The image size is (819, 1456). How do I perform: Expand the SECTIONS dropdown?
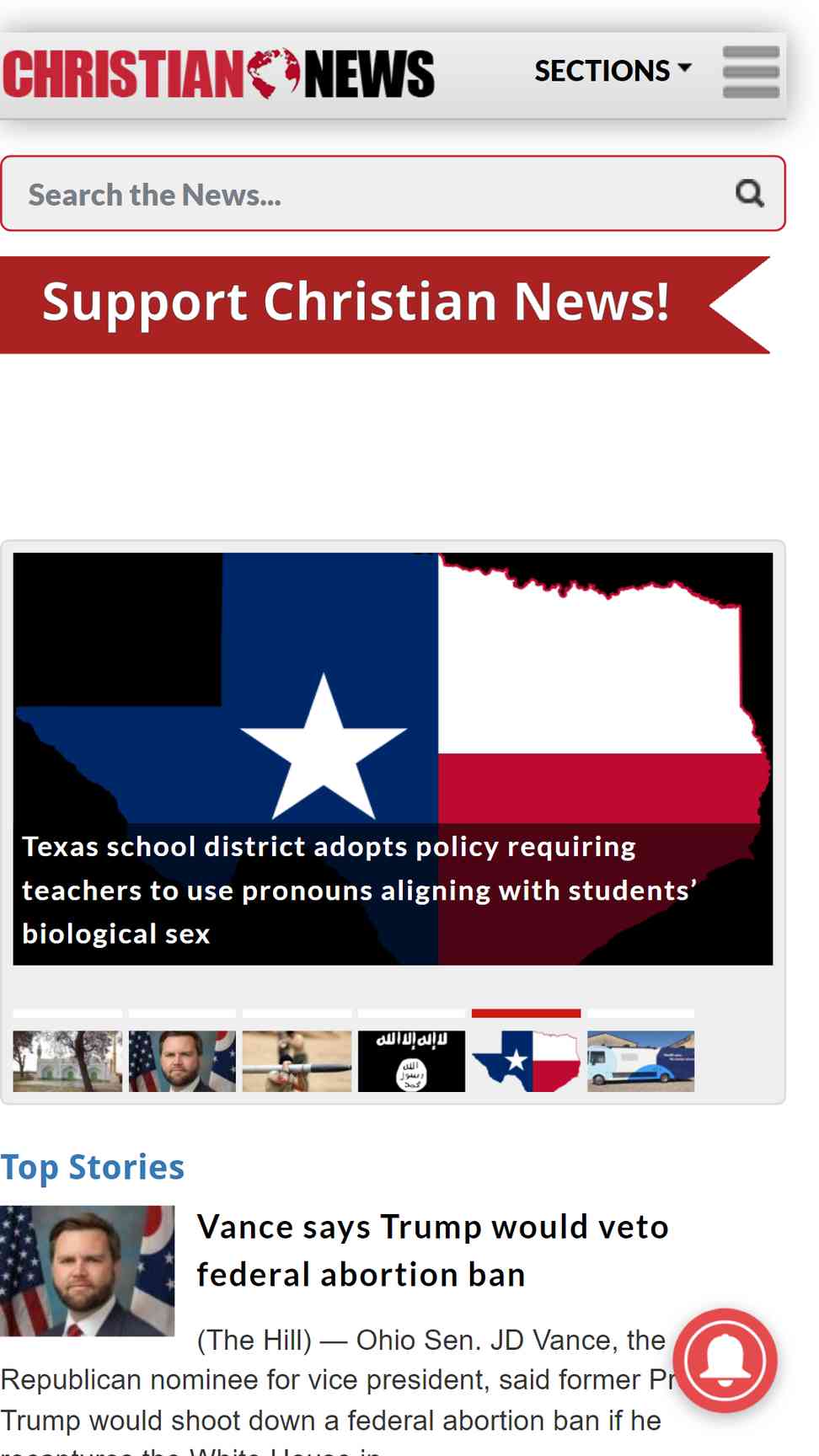pyautogui.click(x=613, y=71)
